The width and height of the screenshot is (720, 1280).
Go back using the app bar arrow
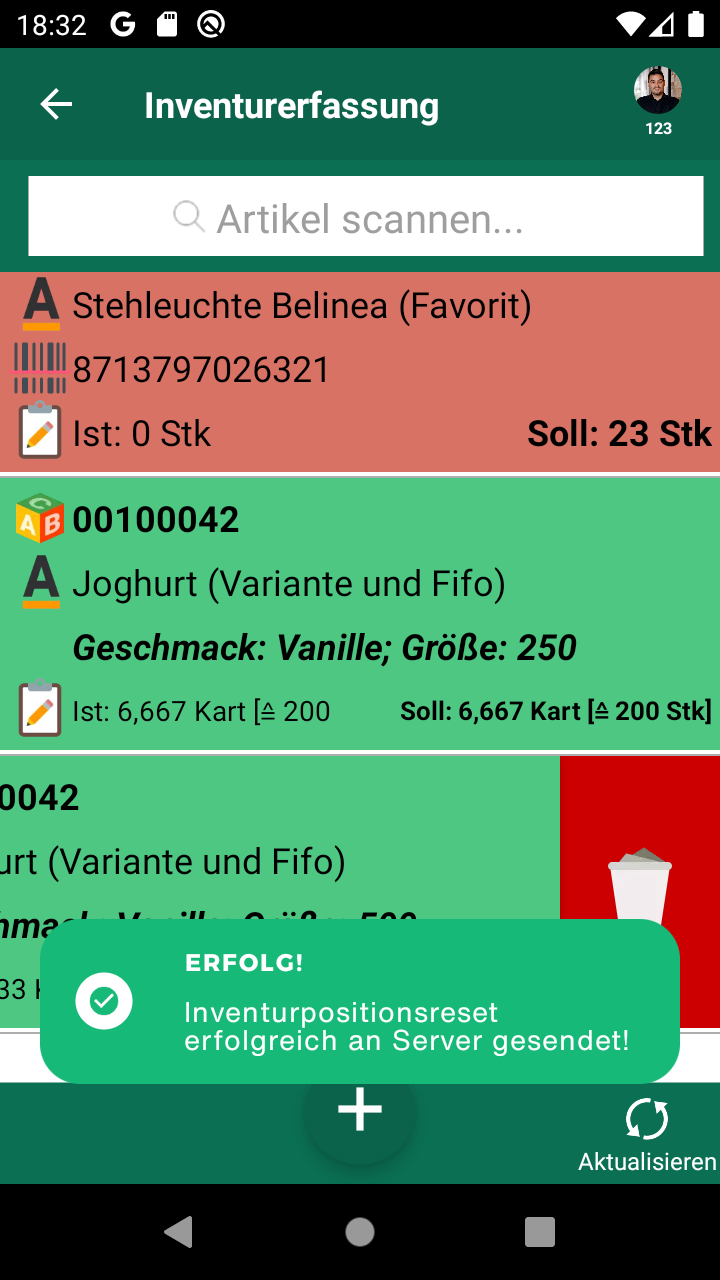coord(56,104)
